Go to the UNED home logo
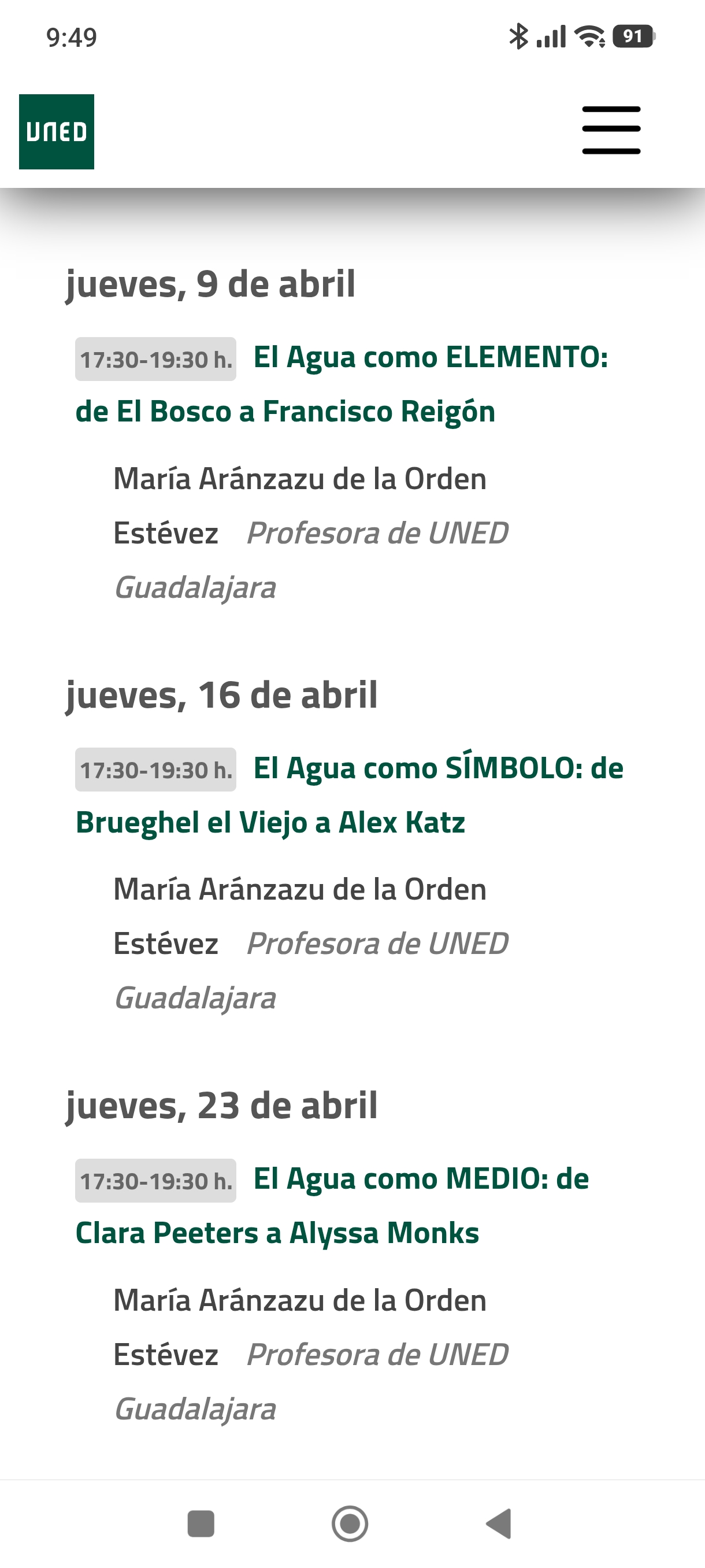Viewport: 705px width, 1568px height. 57,131
